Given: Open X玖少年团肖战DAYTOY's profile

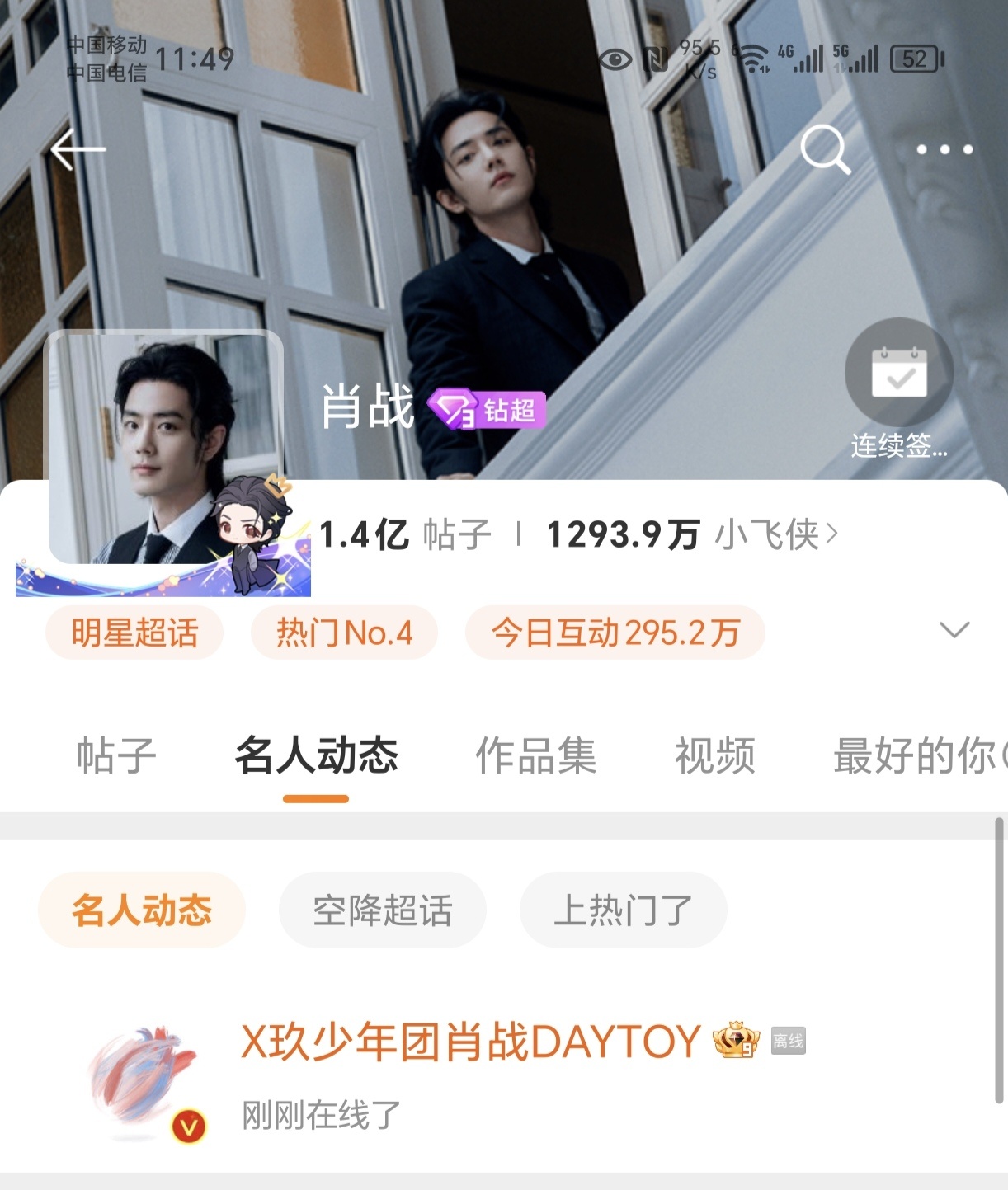Looking at the screenshot, I should click(x=470, y=1042).
